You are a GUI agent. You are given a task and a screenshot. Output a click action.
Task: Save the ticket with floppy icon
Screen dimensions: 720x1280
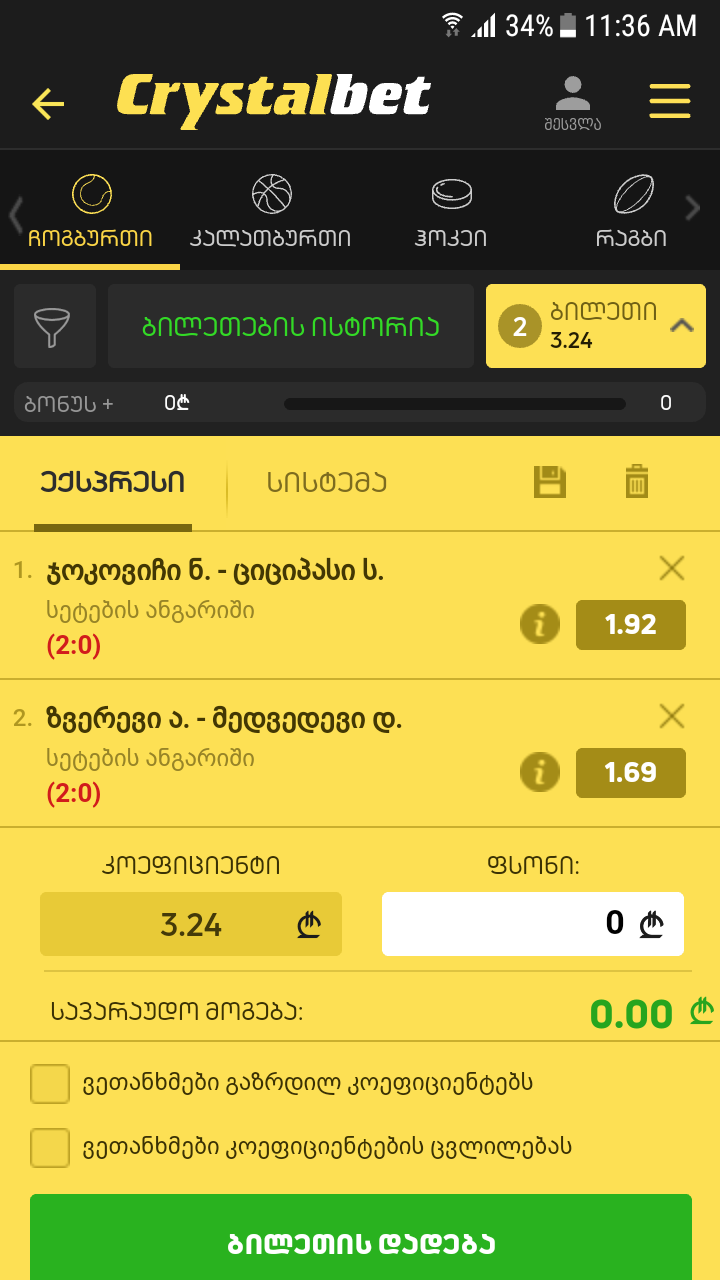click(550, 482)
